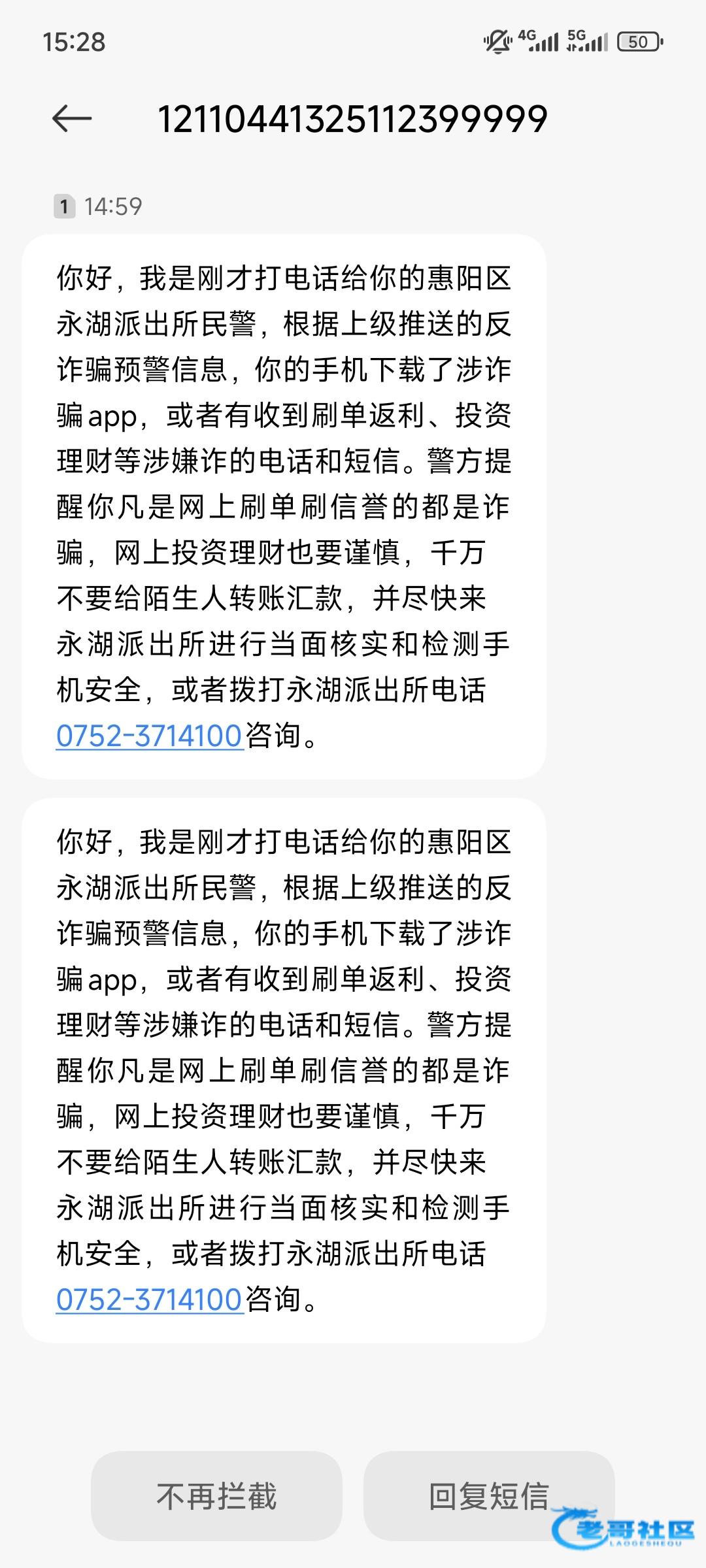This screenshot has height=1568, width=706.
Task: Go back using the arrow icon
Action: pos(72,118)
